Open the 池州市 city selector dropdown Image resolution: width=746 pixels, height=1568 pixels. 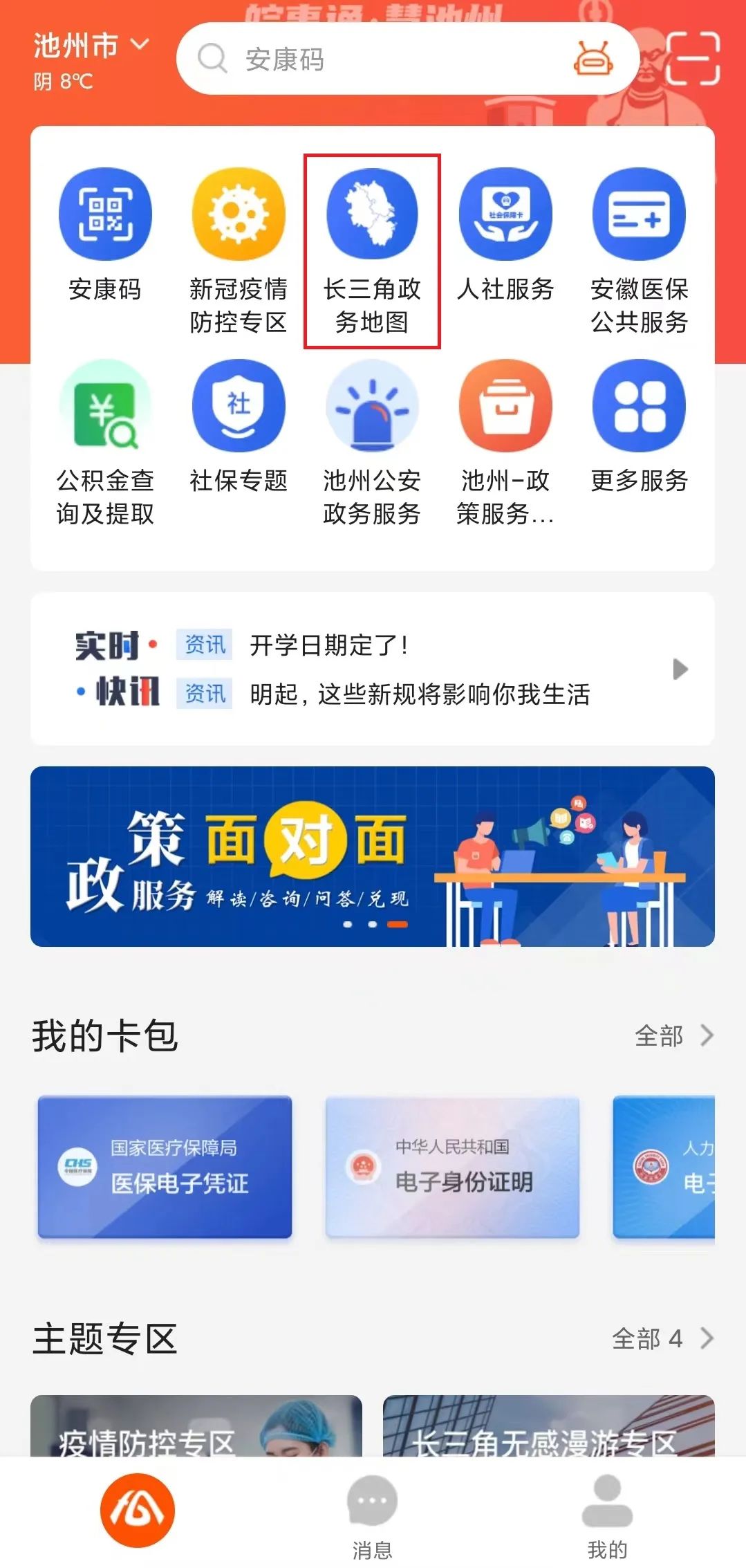coord(90,47)
